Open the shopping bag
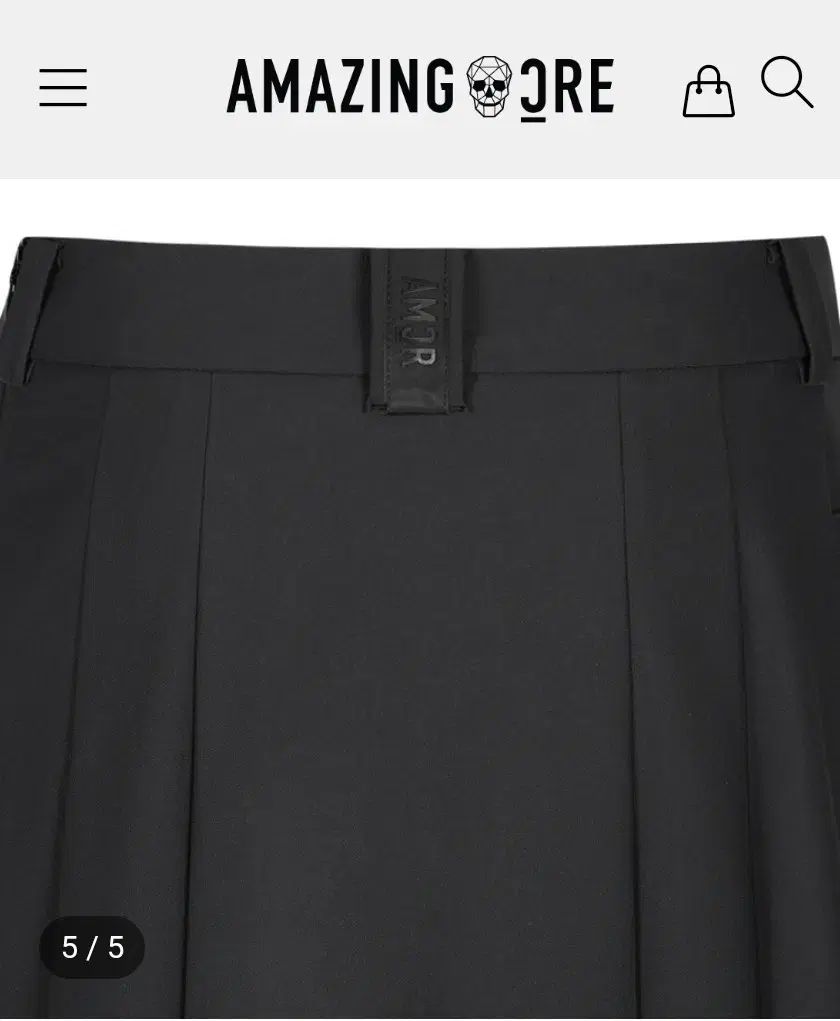The height and width of the screenshot is (1021, 840). [708, 92]
